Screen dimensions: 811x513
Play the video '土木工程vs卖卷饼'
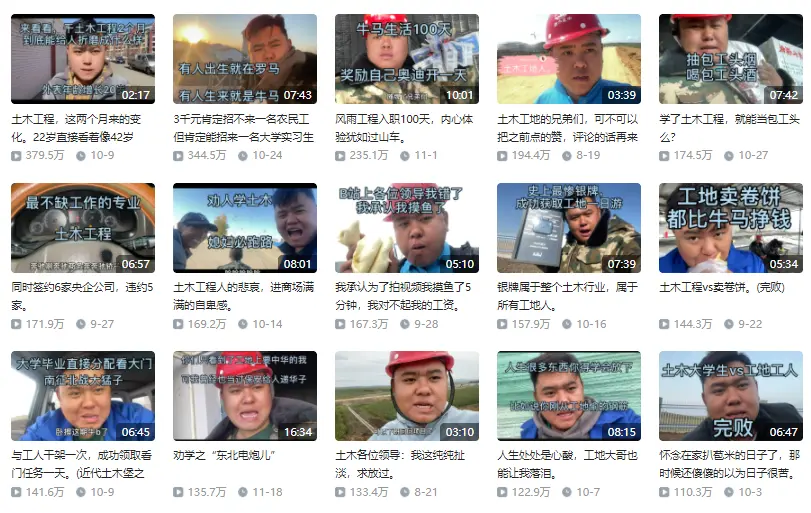tap(730, 228)
